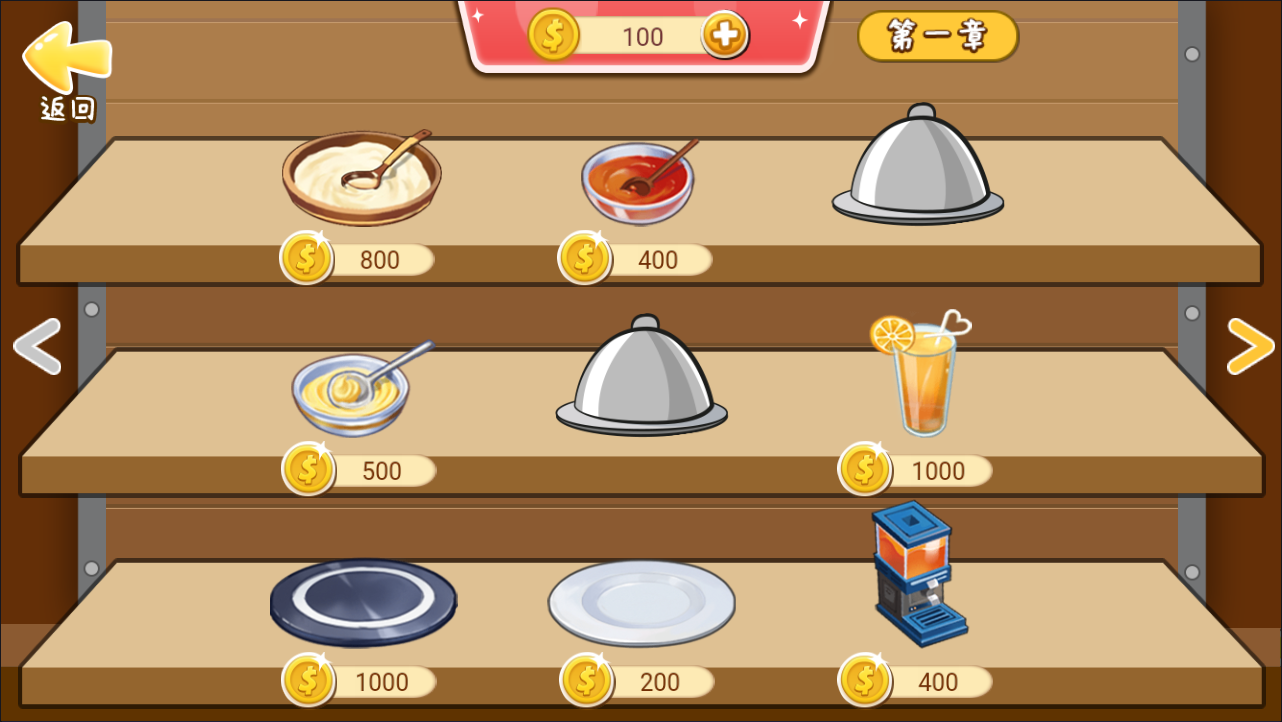This screenshot has width=1282, height=722.
Task: Buy the white plate for 200
Action: [x=641, y=602]
